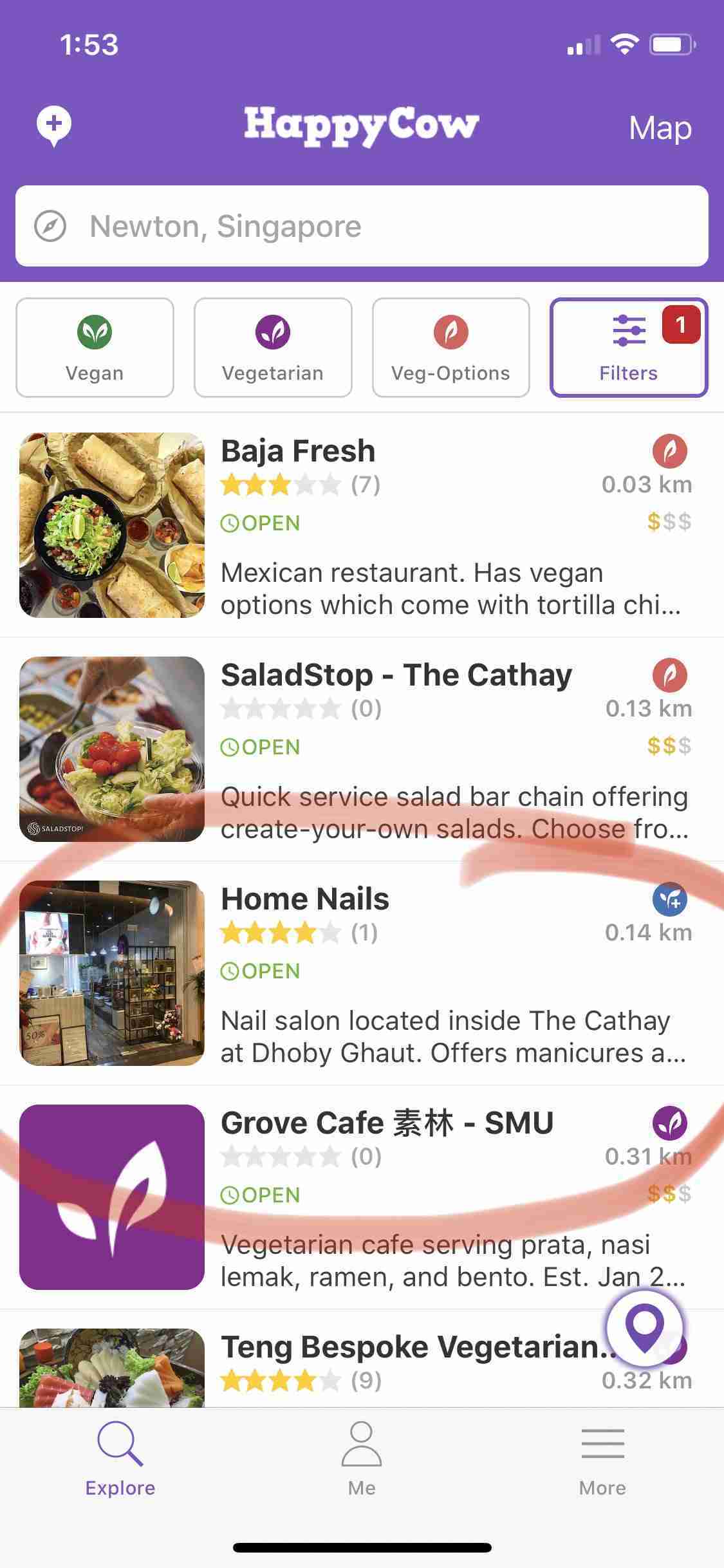Tap the compass icon in the search bar
724x1568 pixels.
click(x=51, y=226)
